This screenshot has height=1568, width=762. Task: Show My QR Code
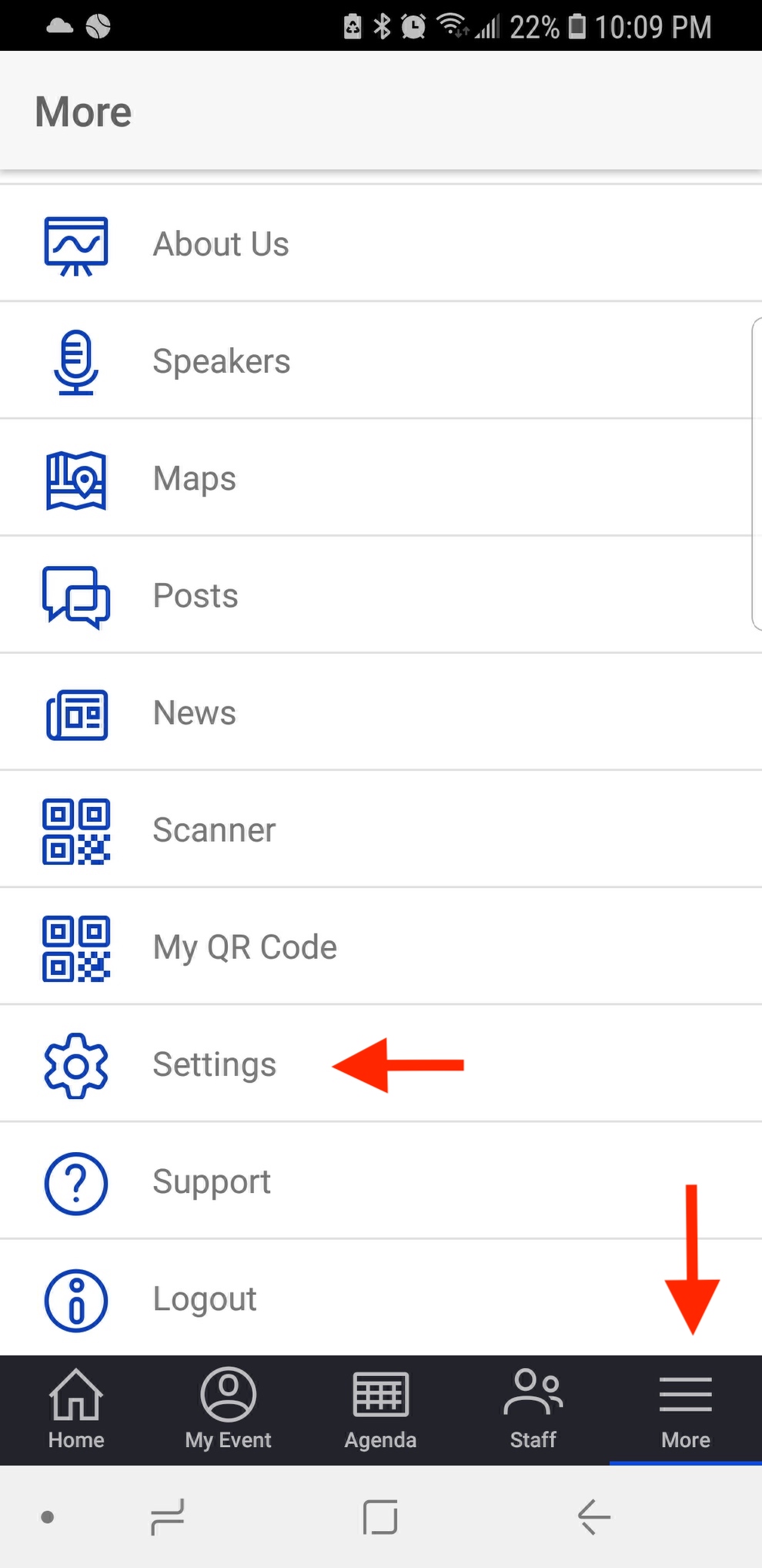point(381,946)
